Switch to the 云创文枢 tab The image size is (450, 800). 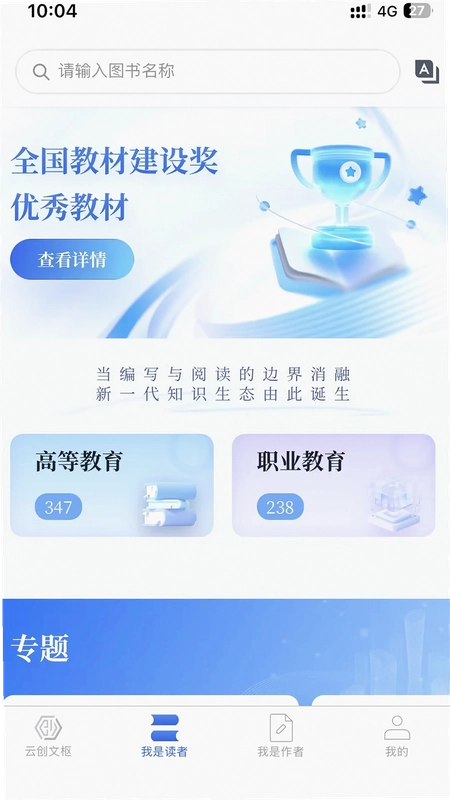[48, 736]
